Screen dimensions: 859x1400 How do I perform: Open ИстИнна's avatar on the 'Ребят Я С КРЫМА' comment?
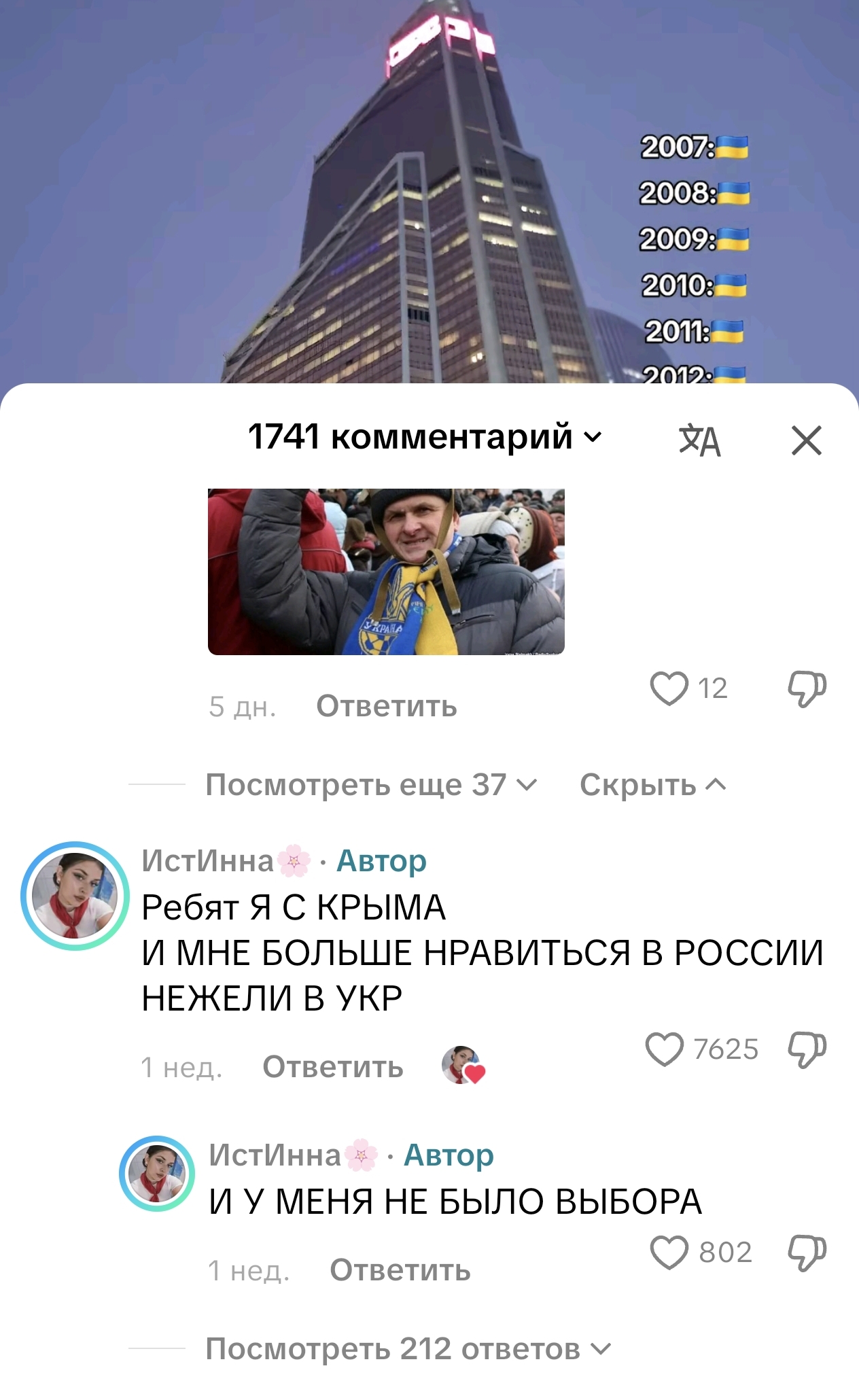click(75, 896)
